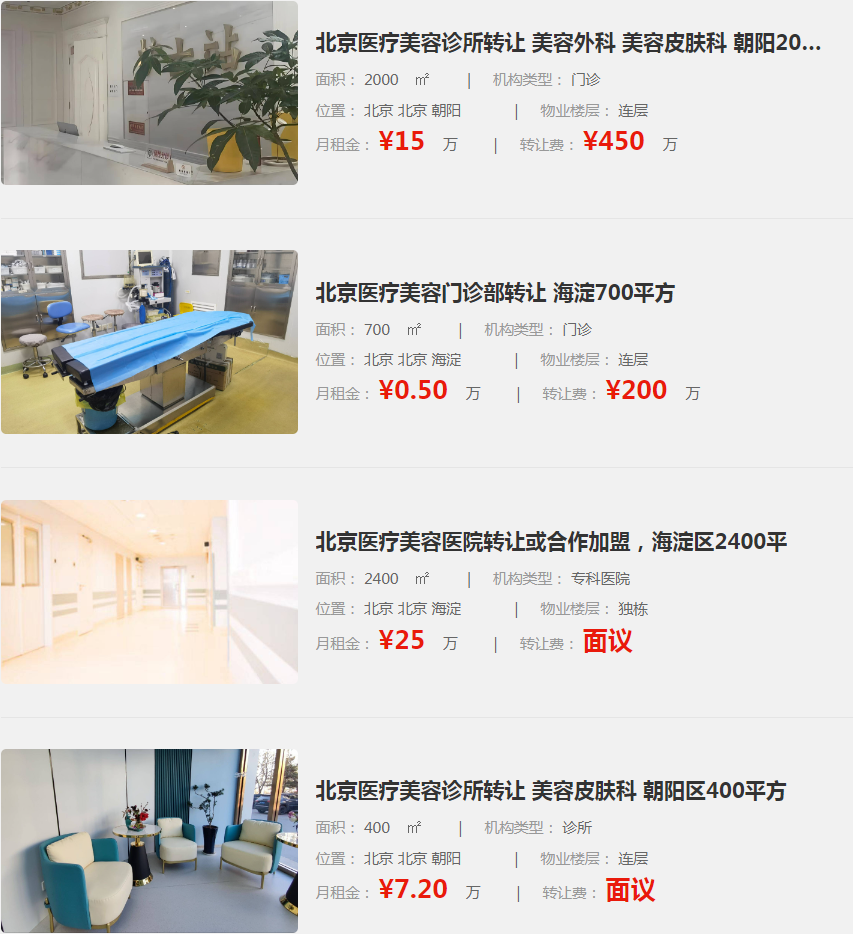The width and height of the screenshot is (853, 934).
Task: Open the 朝阳区400平方 美容皮肤科 listing
Action: (551, 791)
